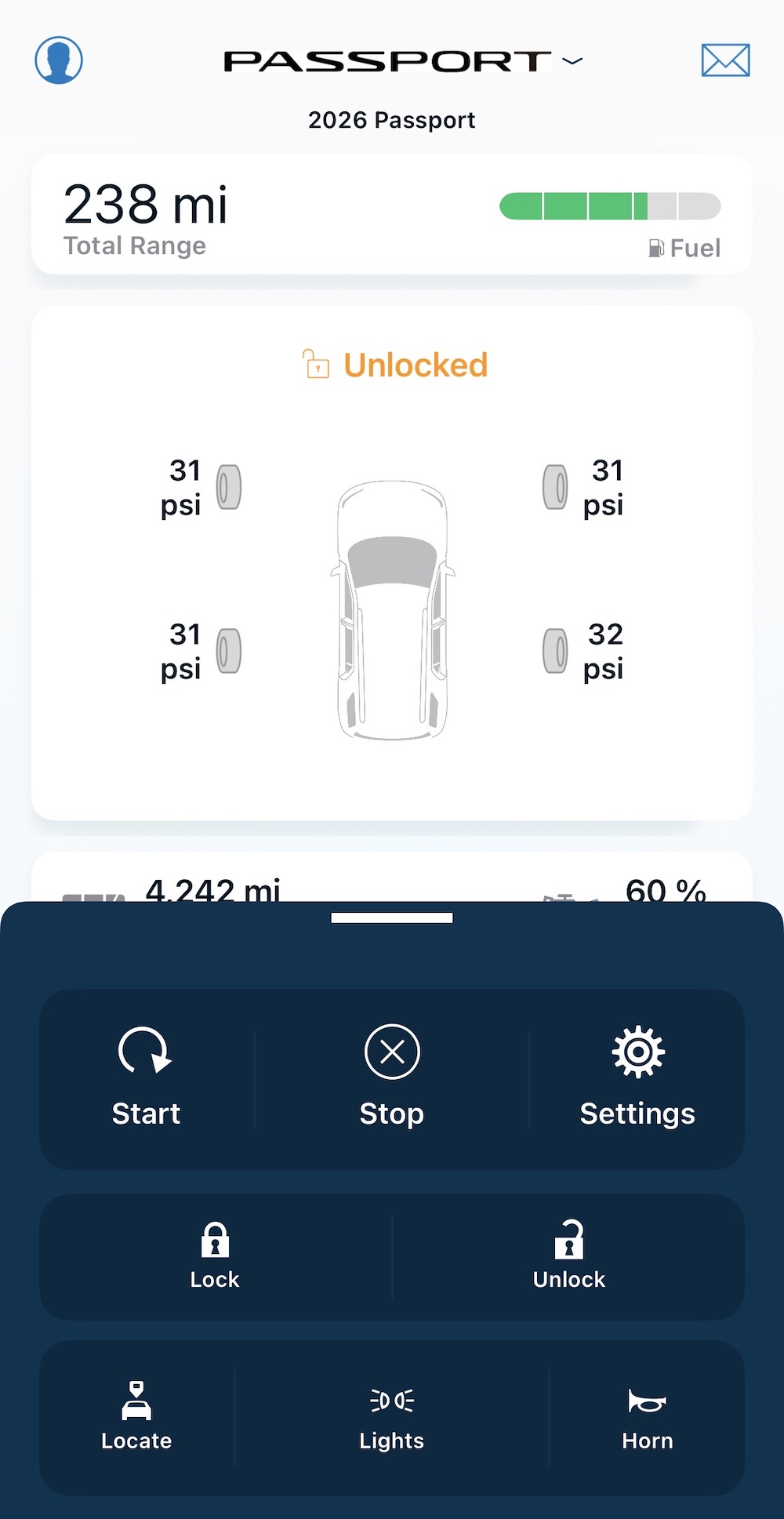Tap the fuel pump icon

(x=655, y=249)
